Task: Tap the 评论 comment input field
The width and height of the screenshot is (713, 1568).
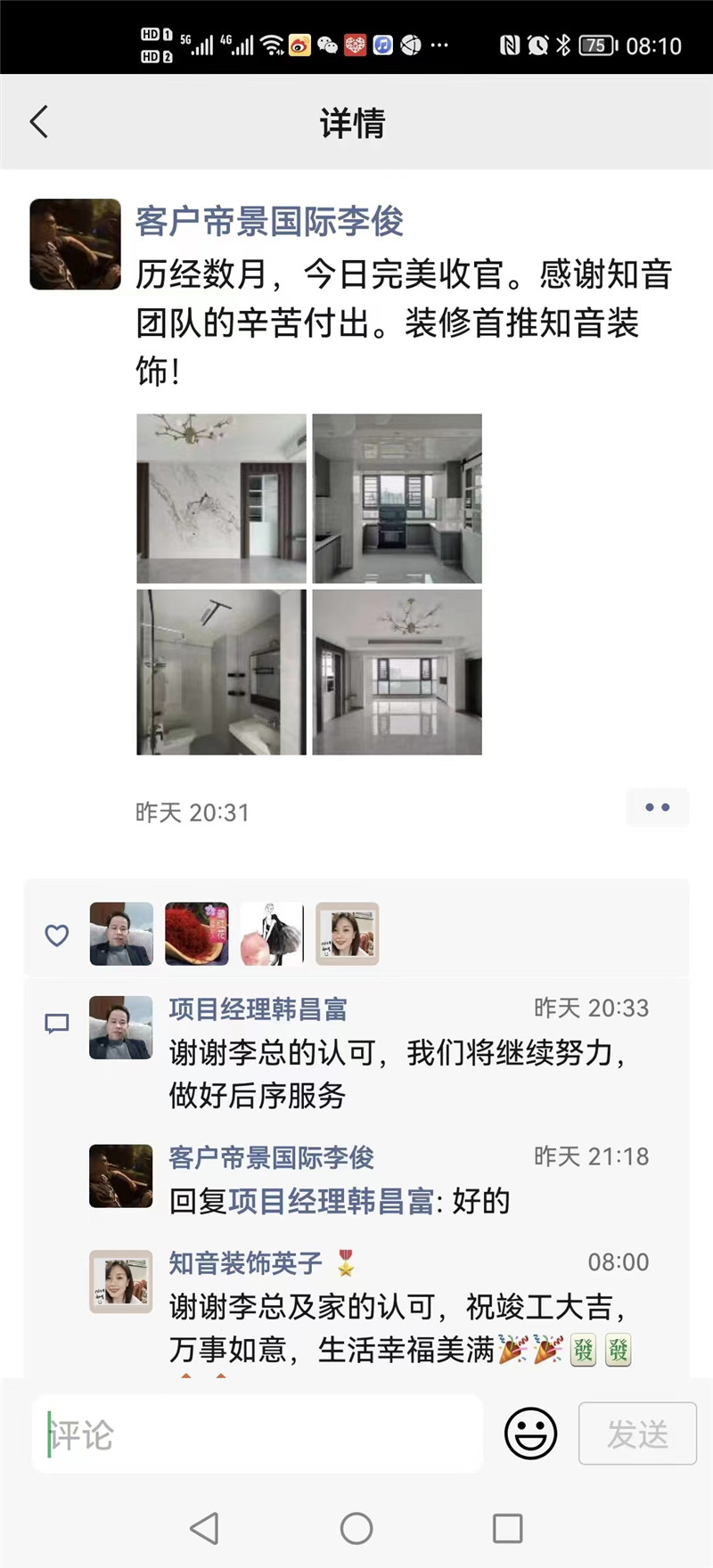Action: (258, 1433)
